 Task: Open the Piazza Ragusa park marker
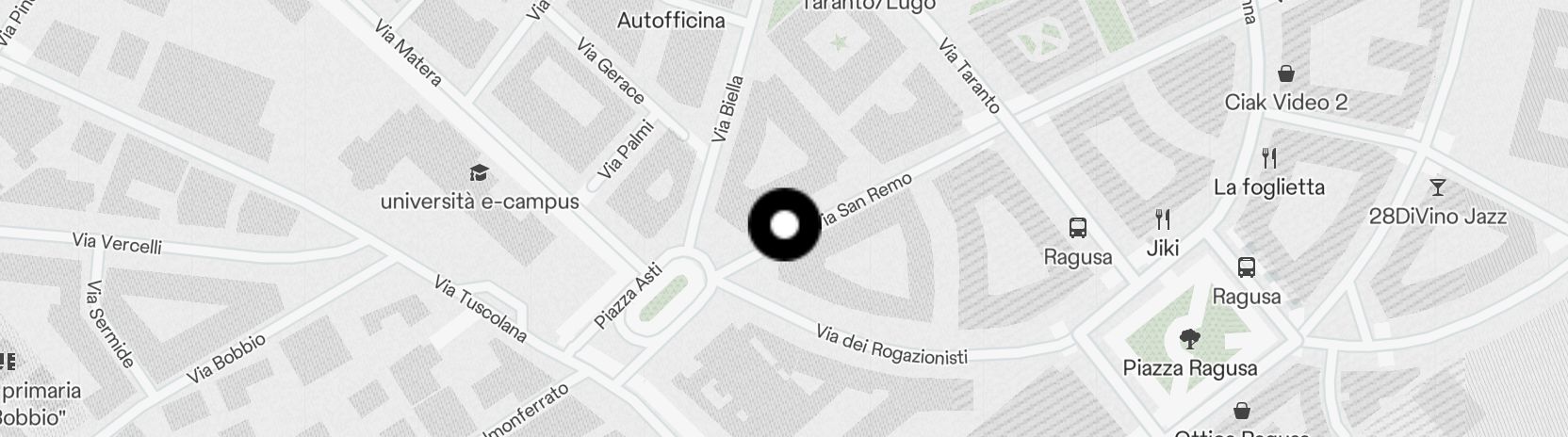coord(1190,338)
